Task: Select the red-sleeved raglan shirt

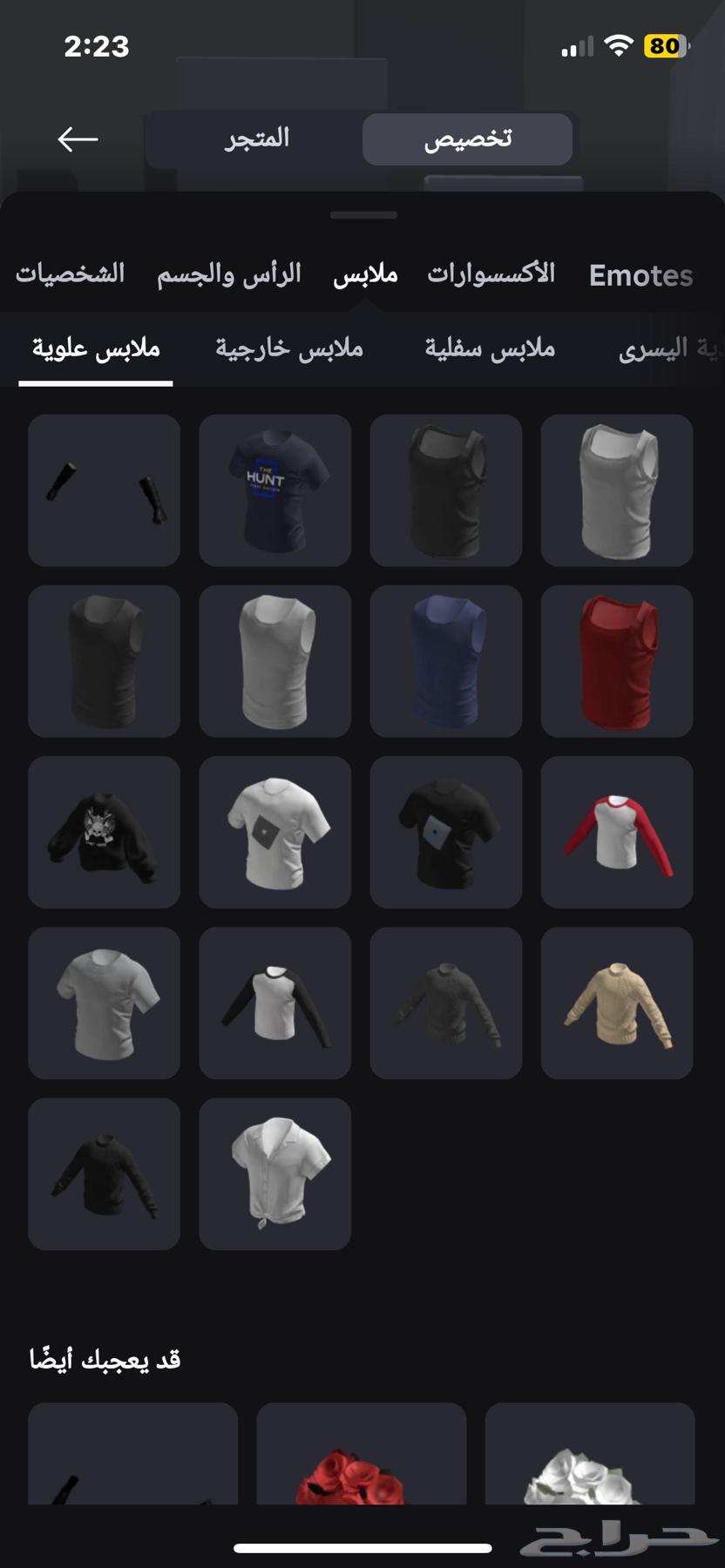Action: coord(617,831)
